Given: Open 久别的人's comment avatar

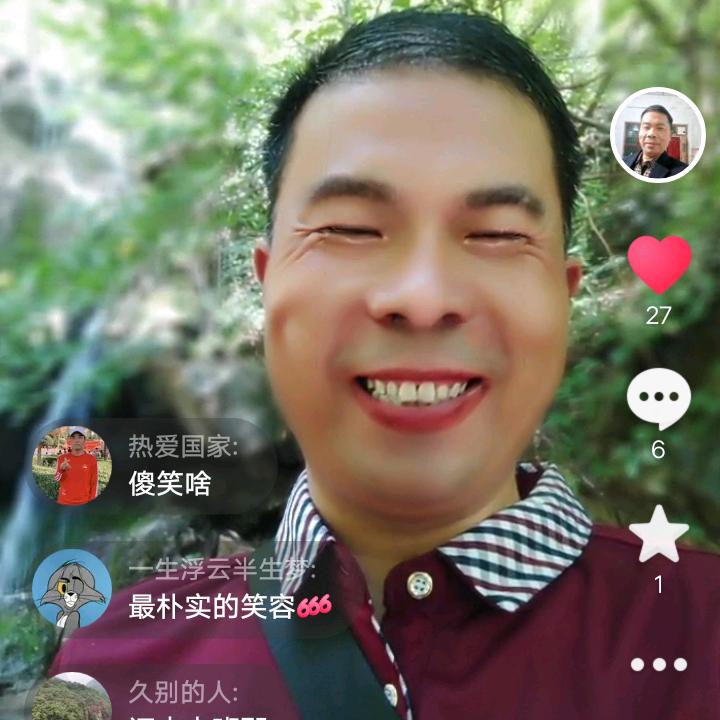Looking at the screenshot, I should coord(72,697).
